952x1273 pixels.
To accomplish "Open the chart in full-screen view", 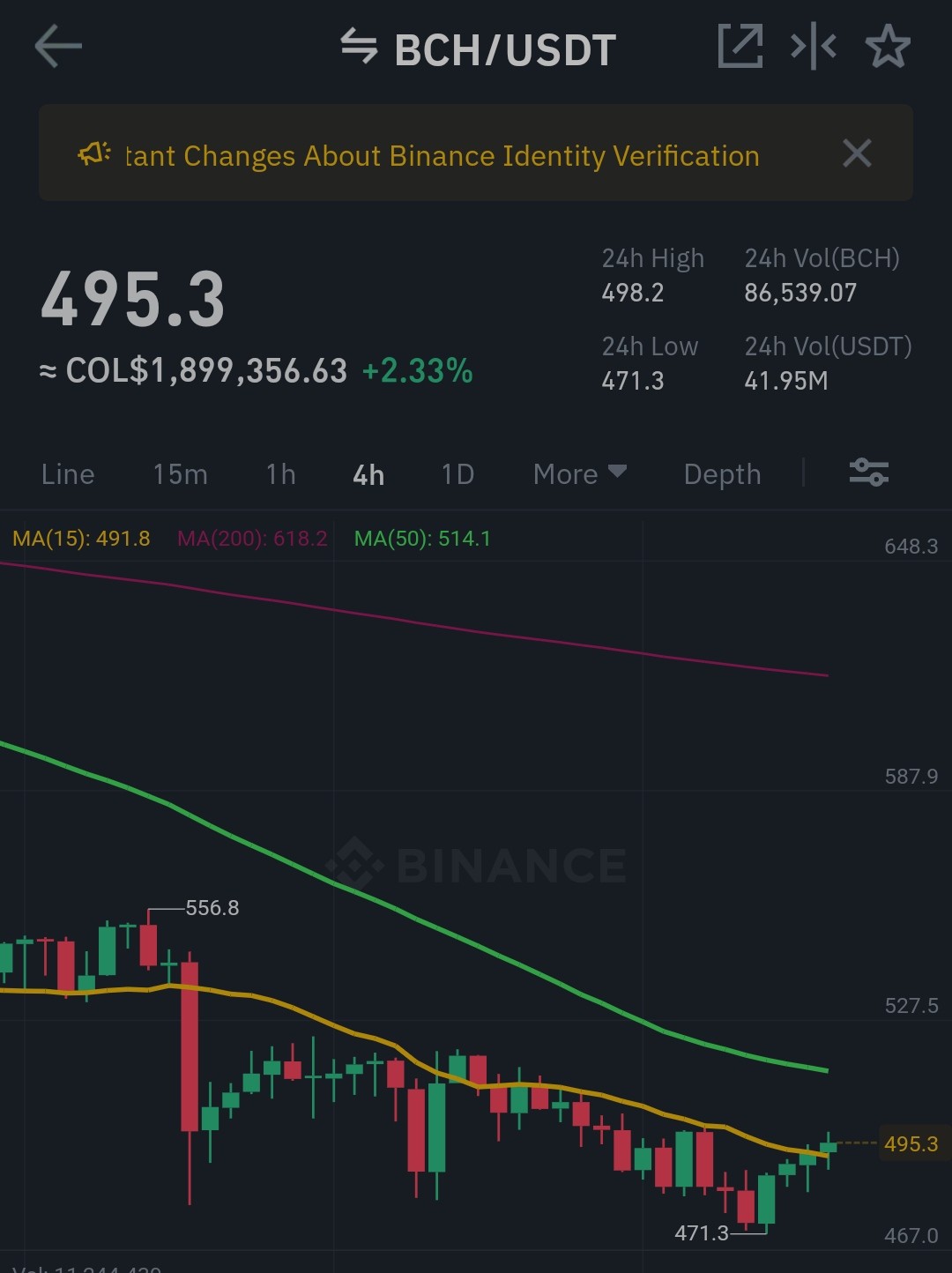I will point(740,46).
